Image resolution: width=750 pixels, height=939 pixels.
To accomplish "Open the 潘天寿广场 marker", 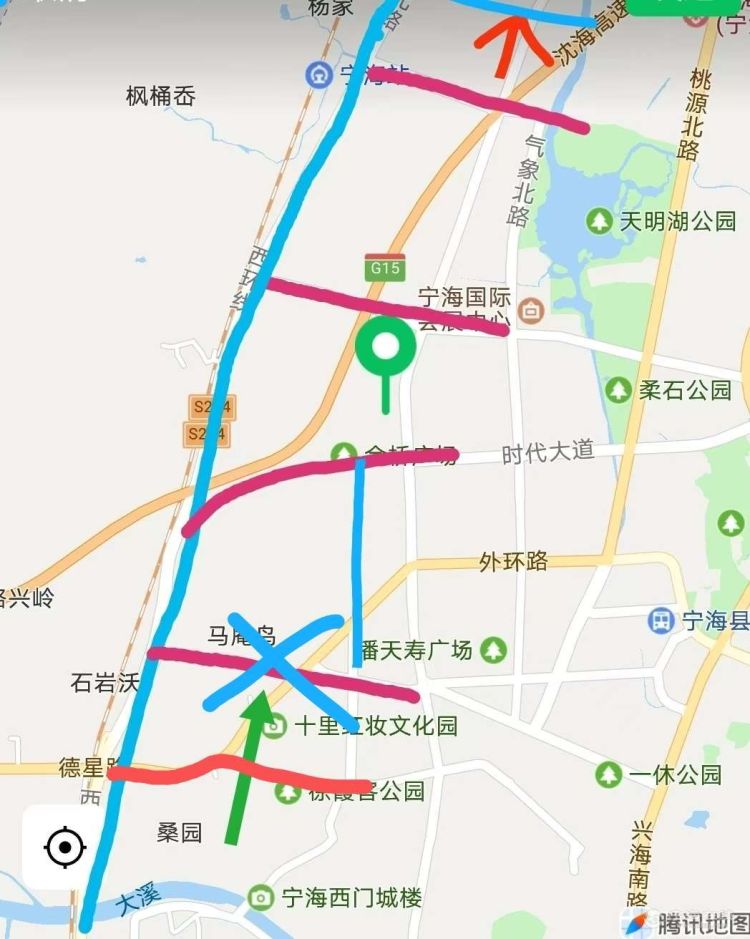I will 492,650.
